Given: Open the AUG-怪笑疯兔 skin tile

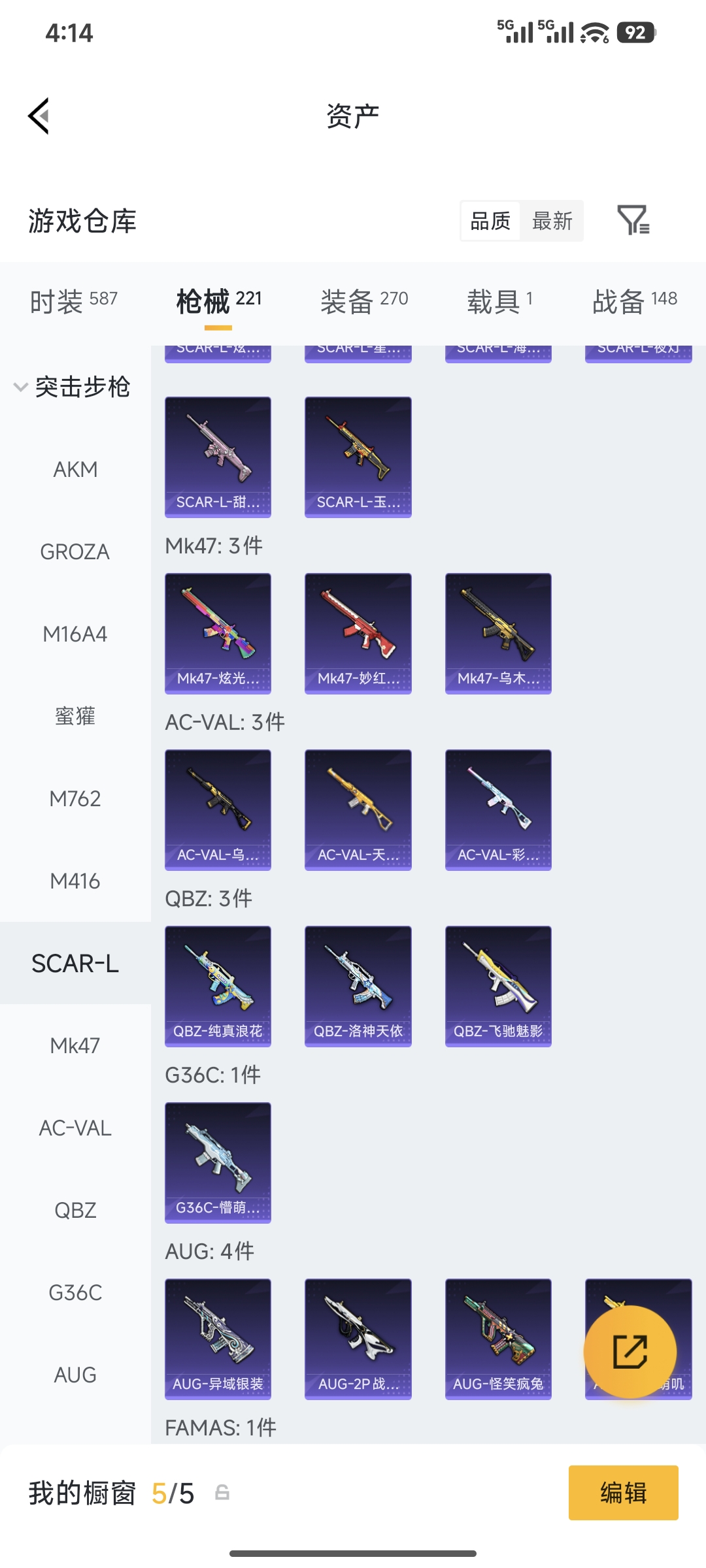Looking at the screenshot, I should pos(498,1339).
